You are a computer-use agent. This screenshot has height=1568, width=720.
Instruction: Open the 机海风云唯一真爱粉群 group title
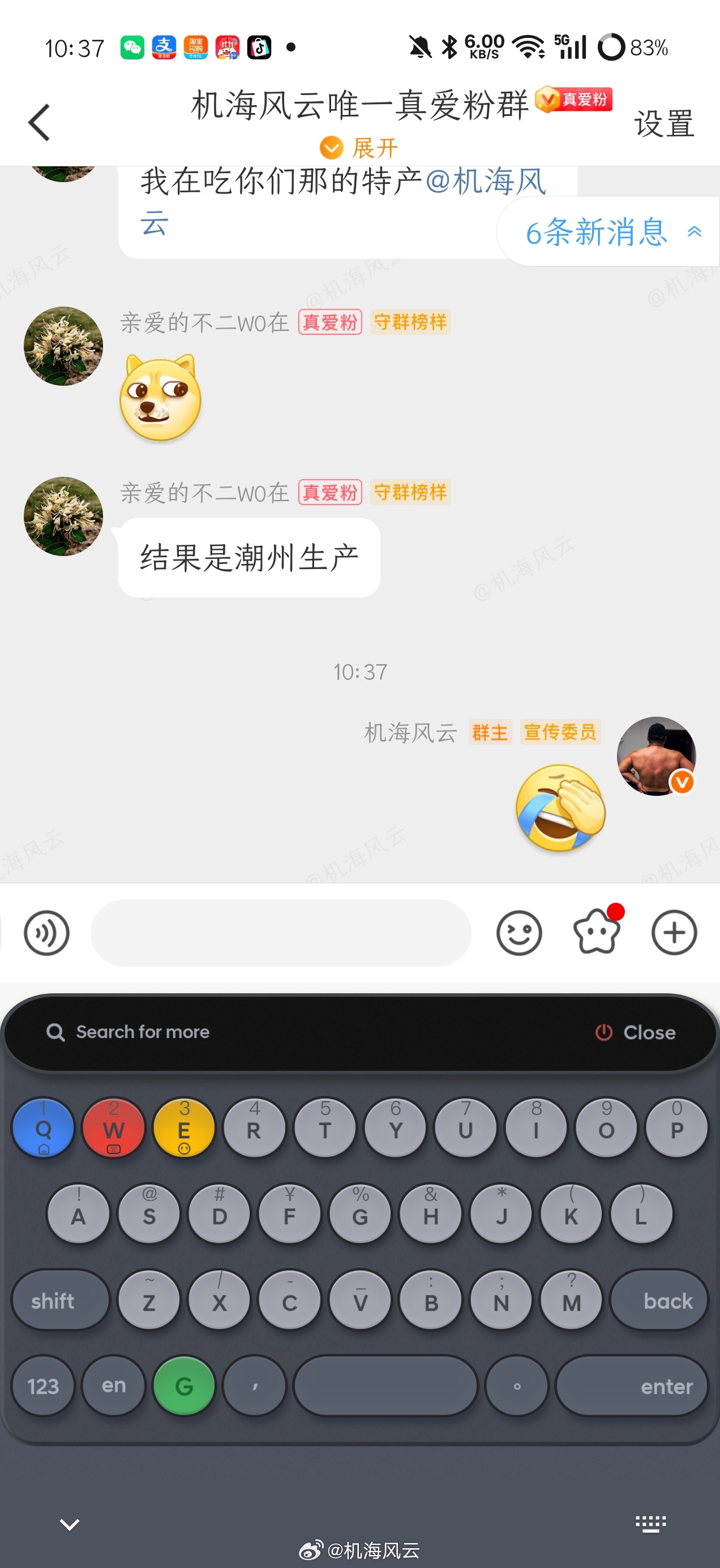click(x=361, y=104)
